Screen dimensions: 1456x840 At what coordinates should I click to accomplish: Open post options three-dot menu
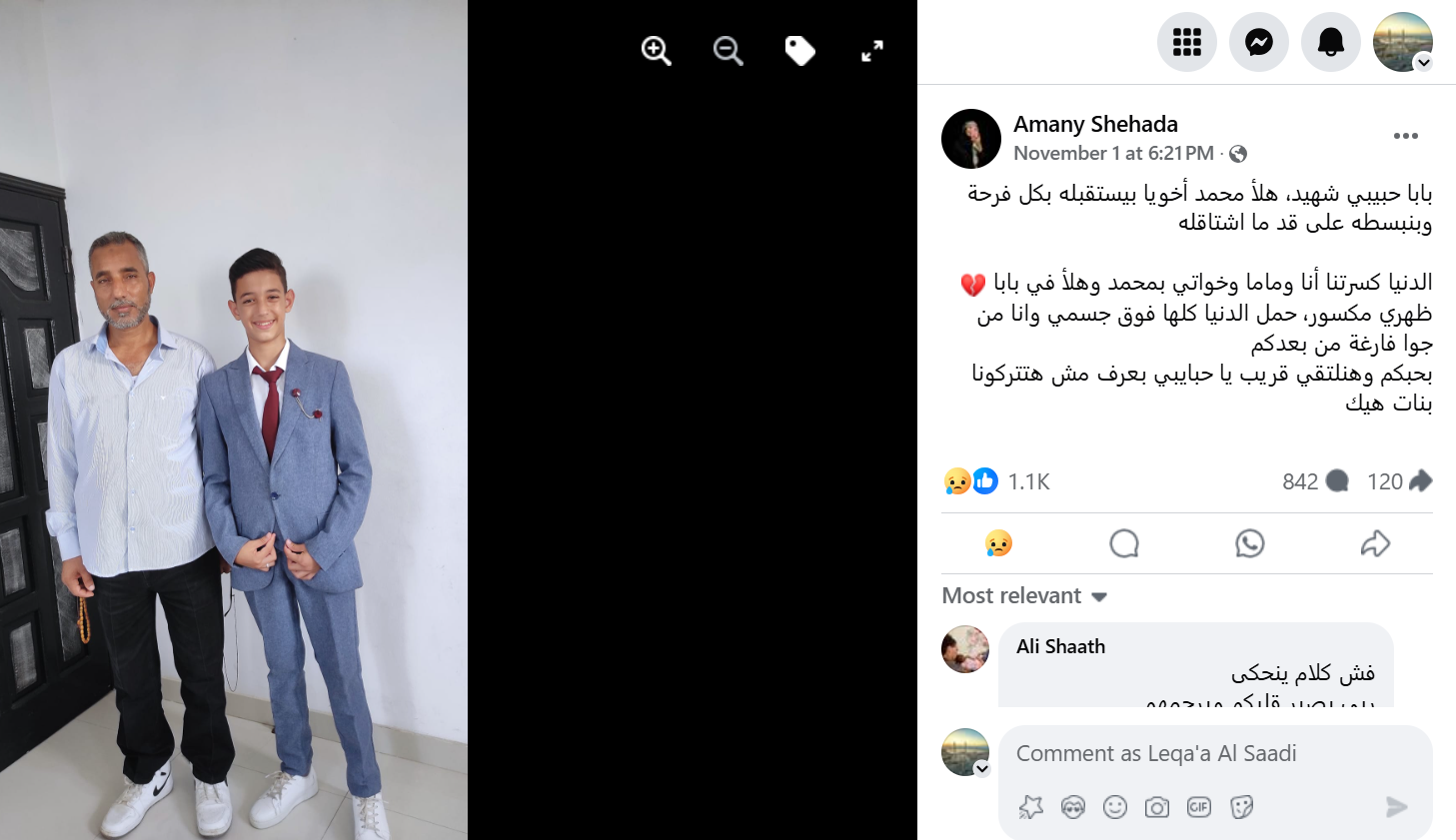click(x=1405, y=136)
